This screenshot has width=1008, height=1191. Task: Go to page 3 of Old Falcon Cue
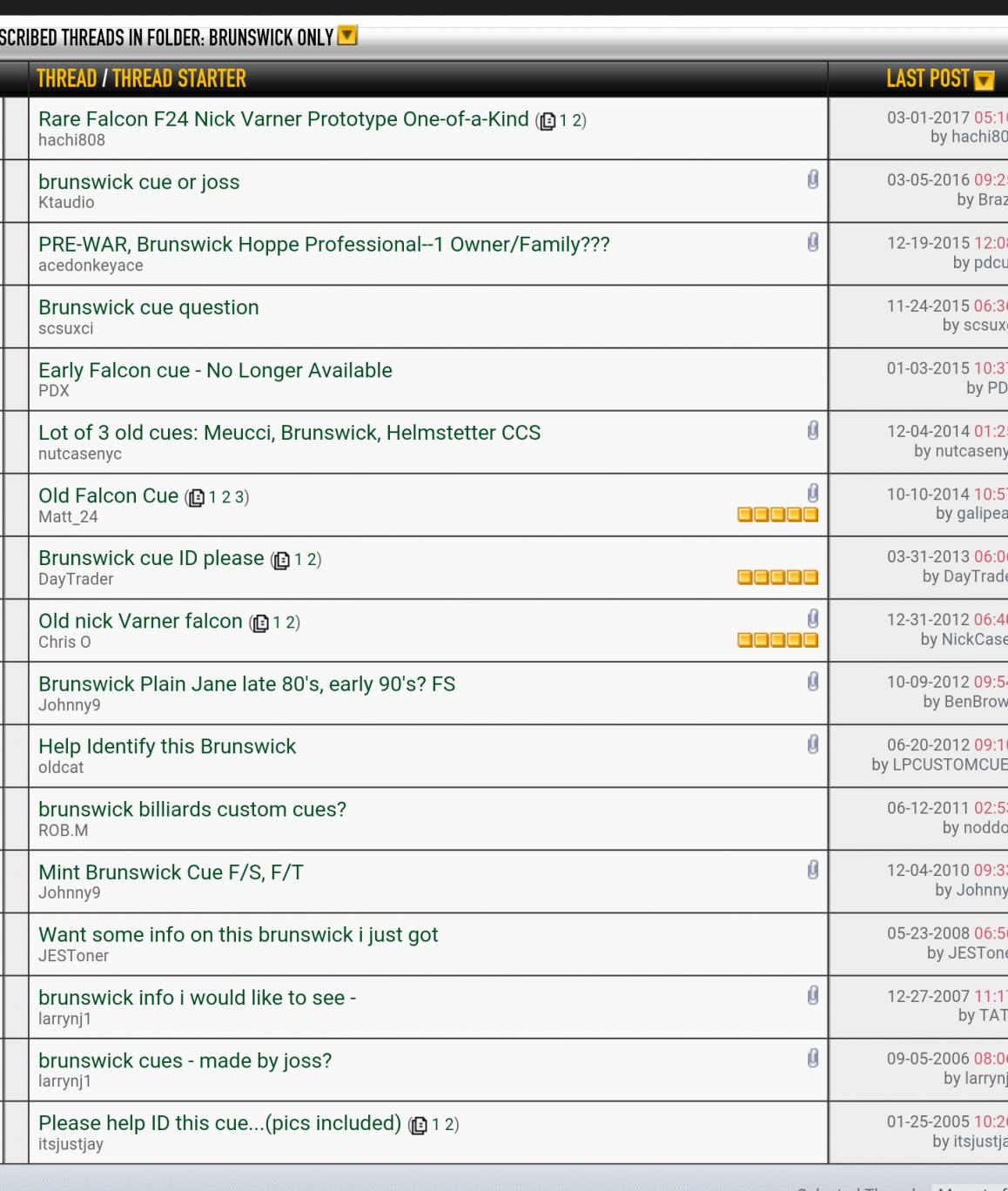click(x=240, y=497)
